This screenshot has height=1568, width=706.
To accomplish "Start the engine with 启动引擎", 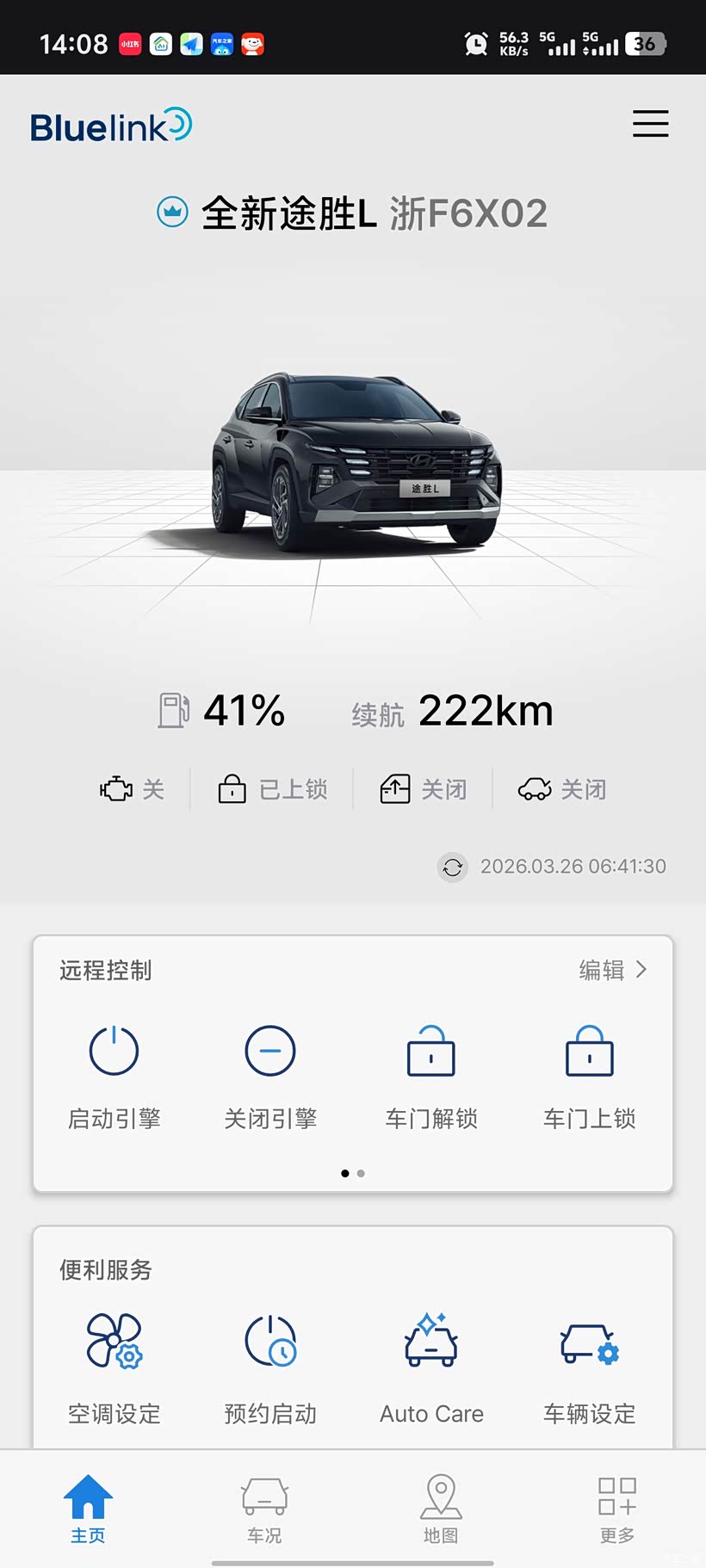I will click(x=115, y=1077).
